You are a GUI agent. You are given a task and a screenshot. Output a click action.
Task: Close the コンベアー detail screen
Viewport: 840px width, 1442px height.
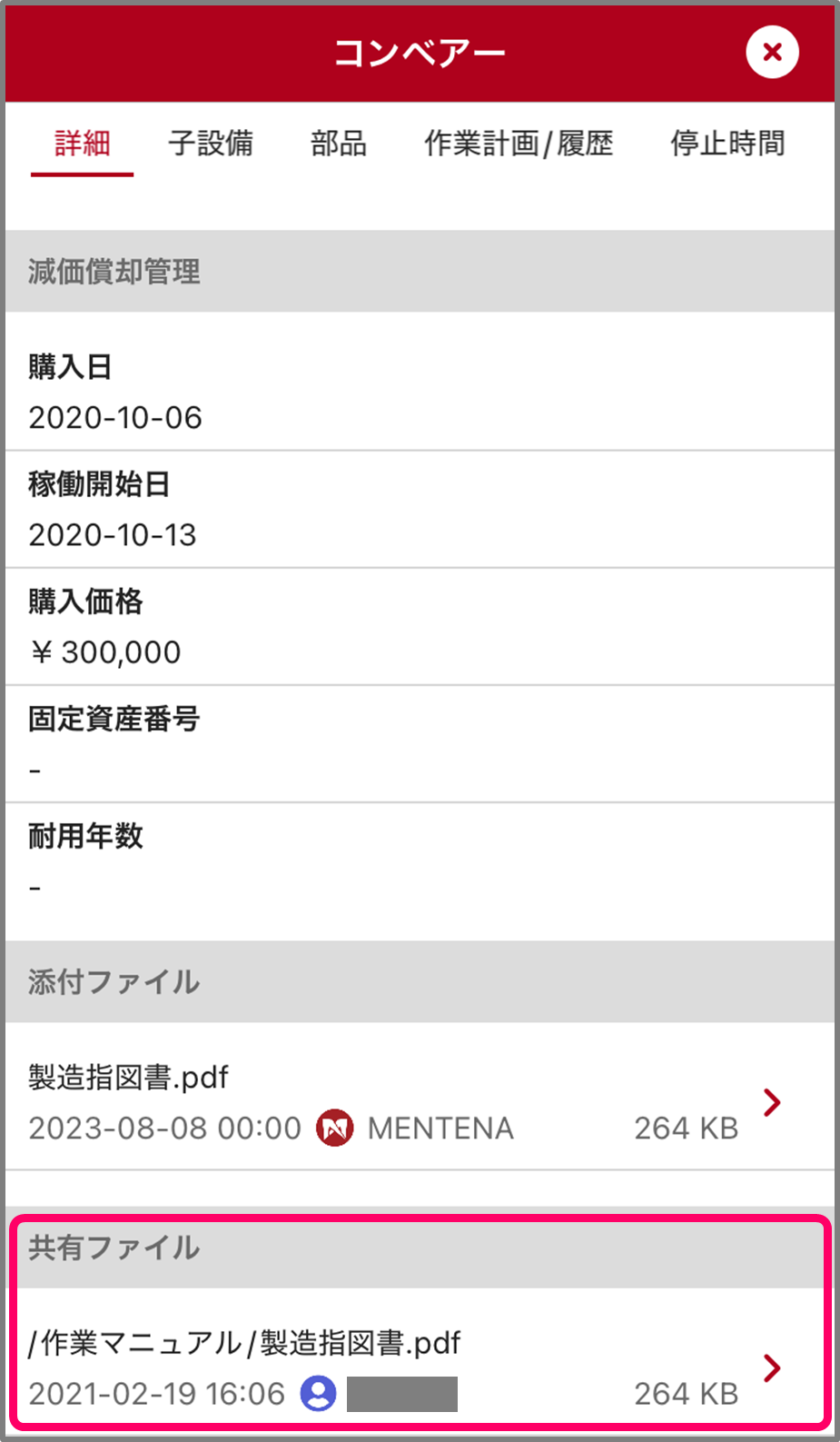tap(772, 53)
